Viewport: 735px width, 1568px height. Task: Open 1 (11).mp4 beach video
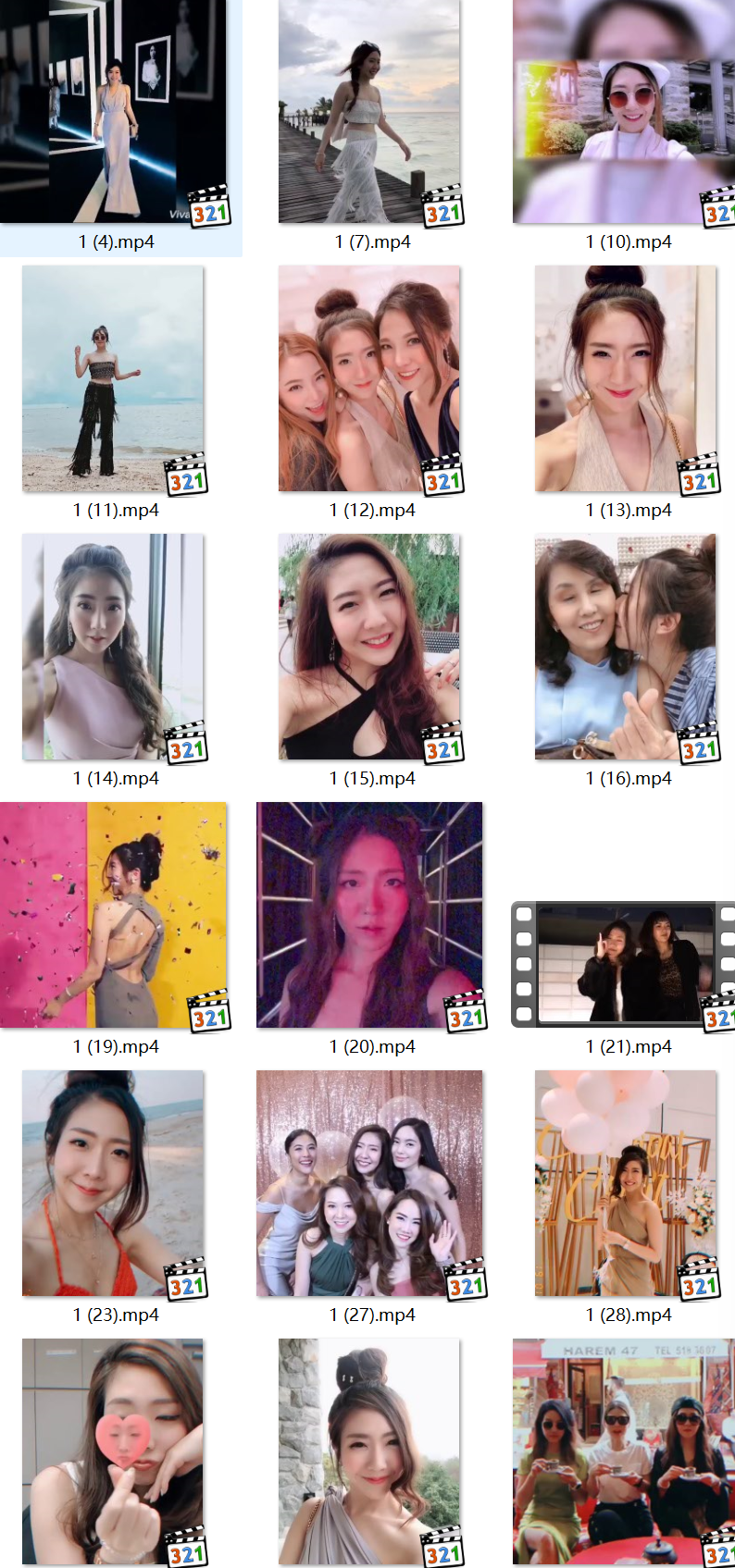(x=113, y=379)
